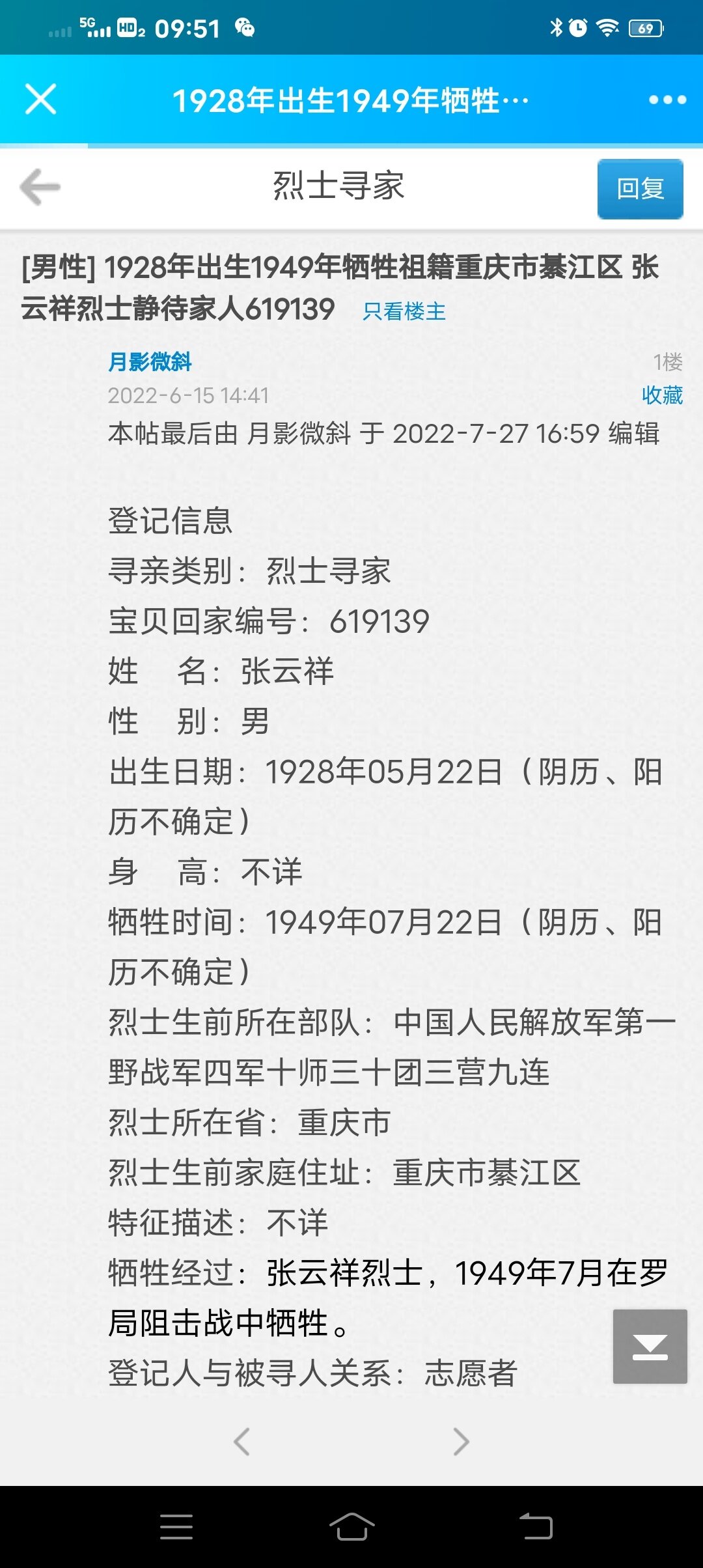This screenshot has width=703, height=1568.
Task: Go back using the gray arrow
Action: coord(40,187)
